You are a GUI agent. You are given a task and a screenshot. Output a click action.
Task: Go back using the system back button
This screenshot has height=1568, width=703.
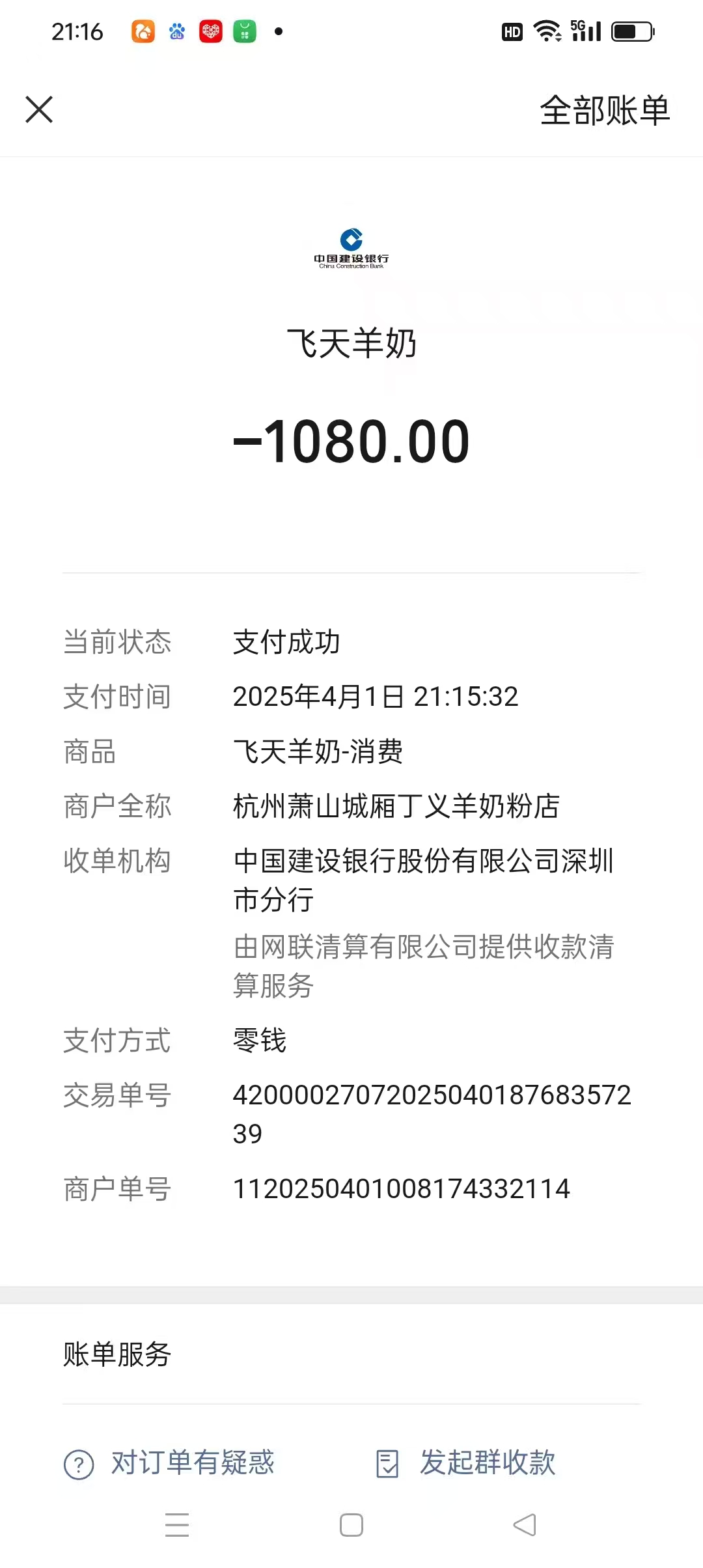coord(525,1524)
